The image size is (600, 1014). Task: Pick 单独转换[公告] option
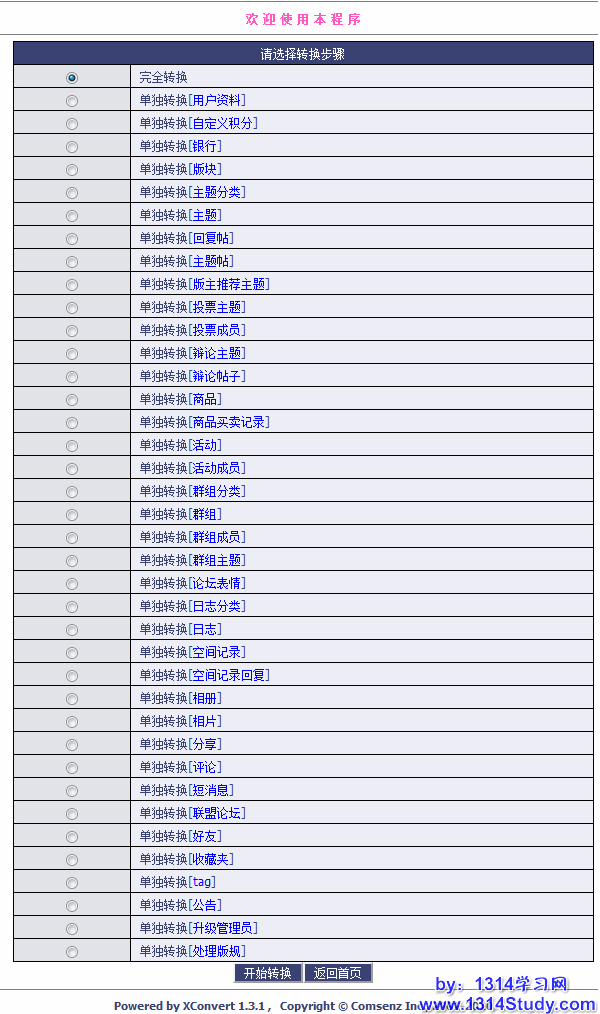click(72, 905)
